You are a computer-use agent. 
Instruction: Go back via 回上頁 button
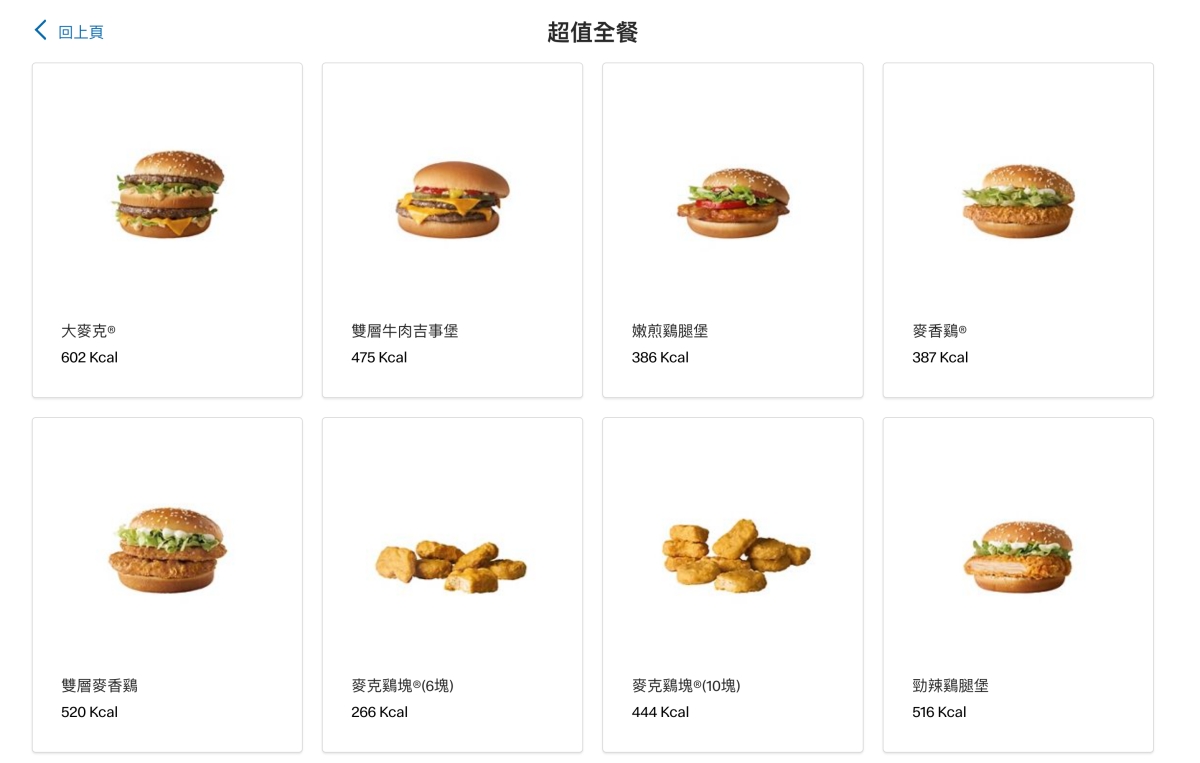(69, 31)
